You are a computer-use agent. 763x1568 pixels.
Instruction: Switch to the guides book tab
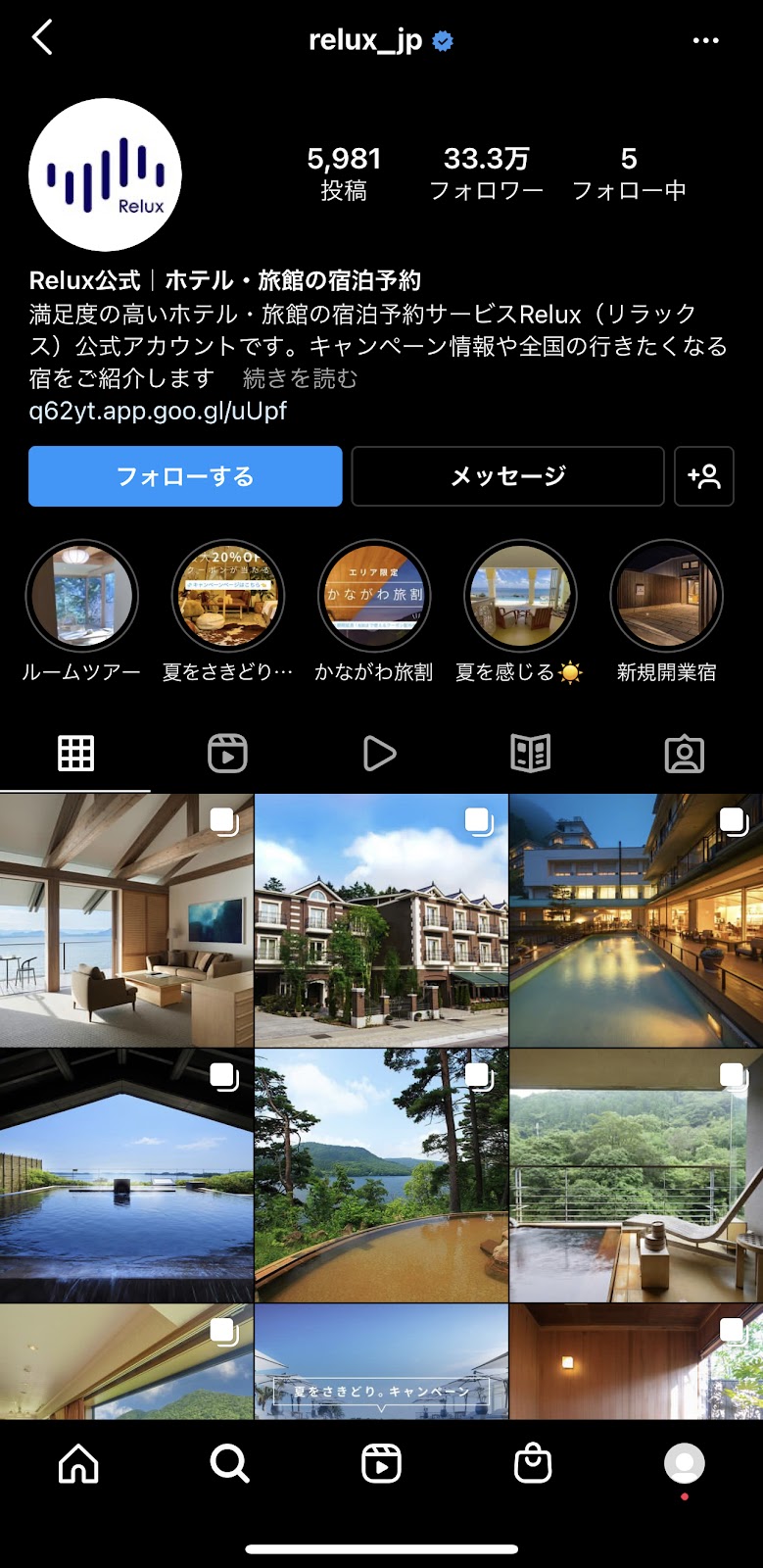click(531, 754)
